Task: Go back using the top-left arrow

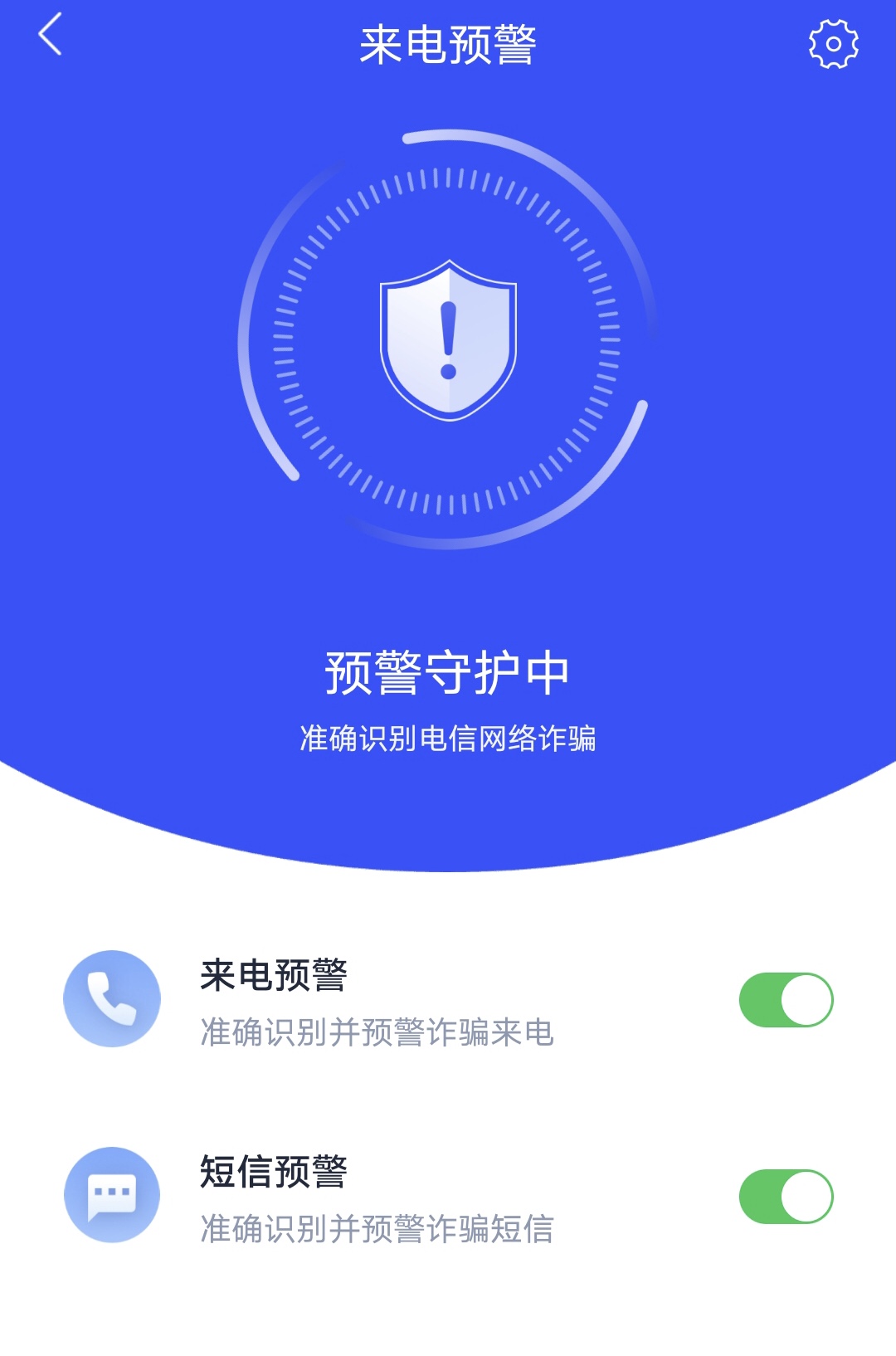Action: click(51, 35)
